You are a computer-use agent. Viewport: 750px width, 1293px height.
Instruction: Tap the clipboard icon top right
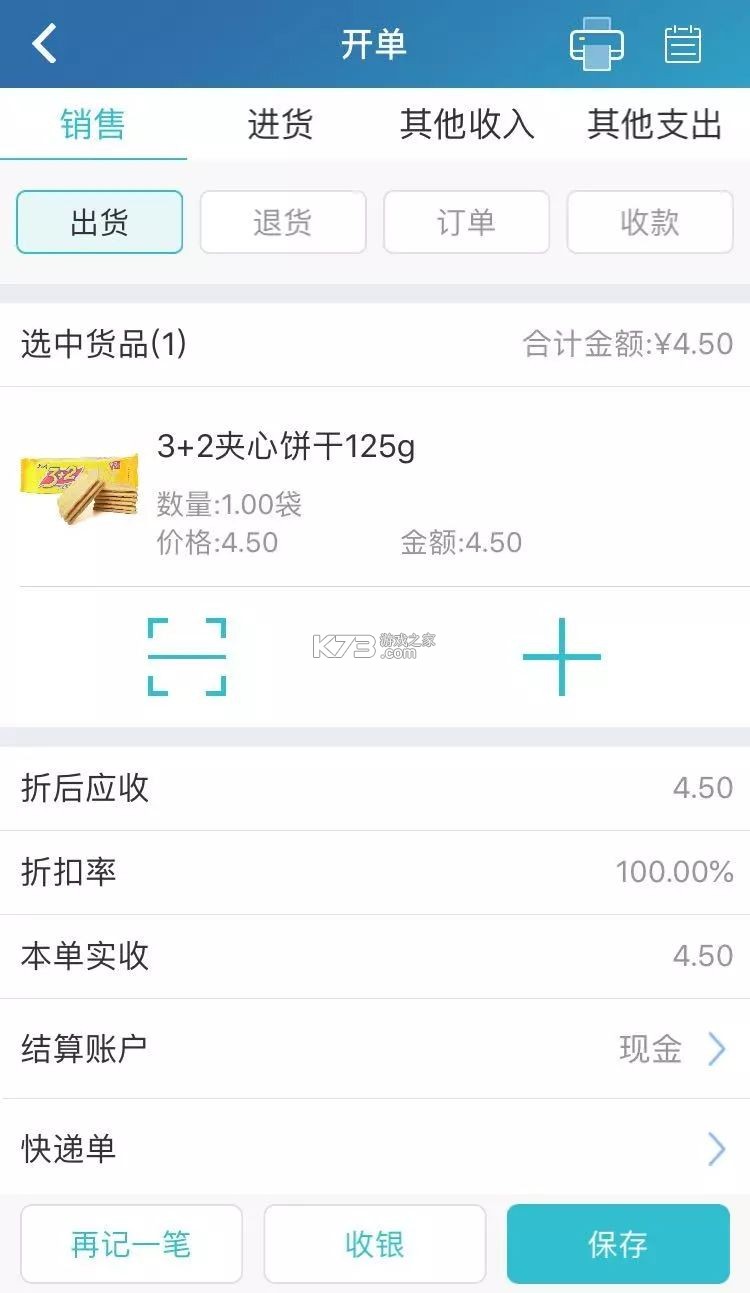[681, 44]
